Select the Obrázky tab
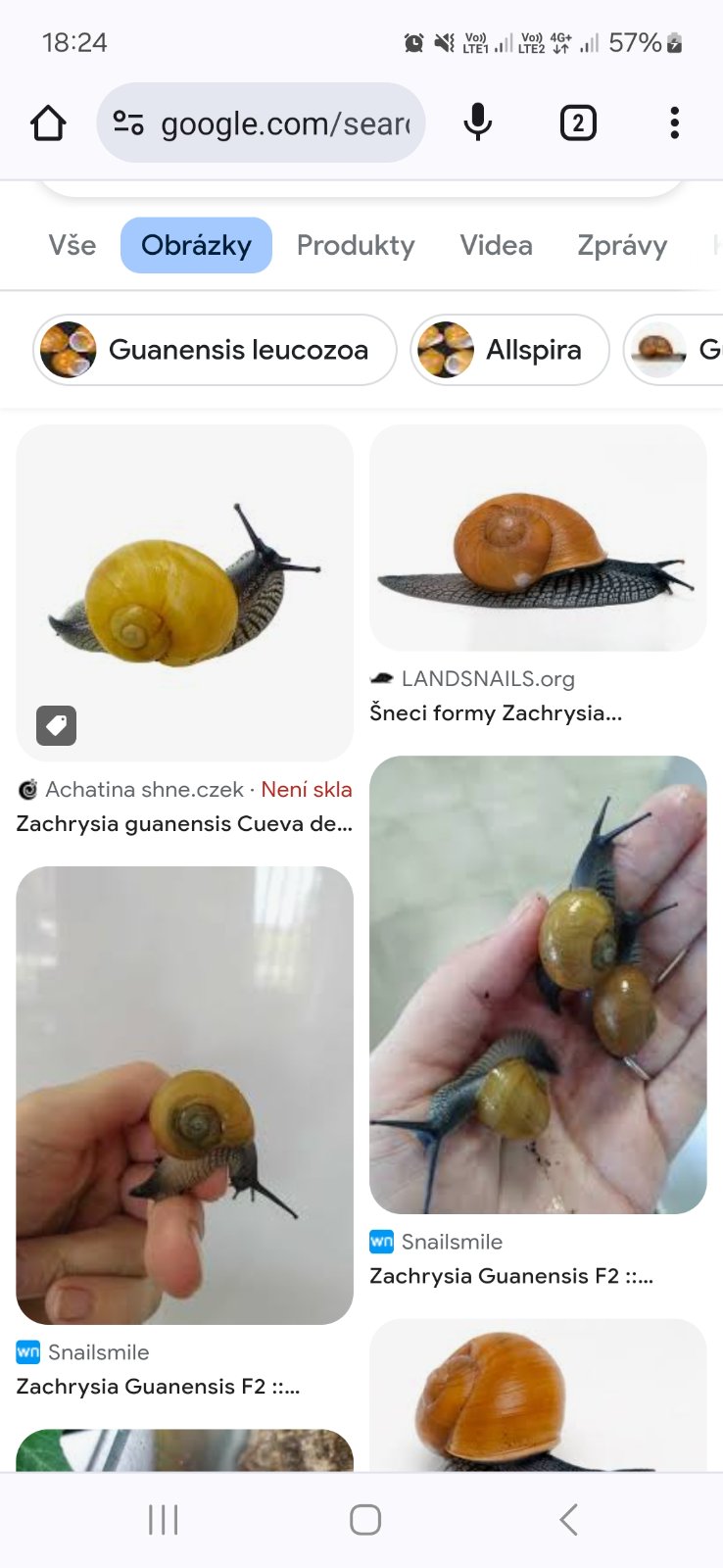The image size is (723, 1568). pyautogui.click(x=196, y=245)
